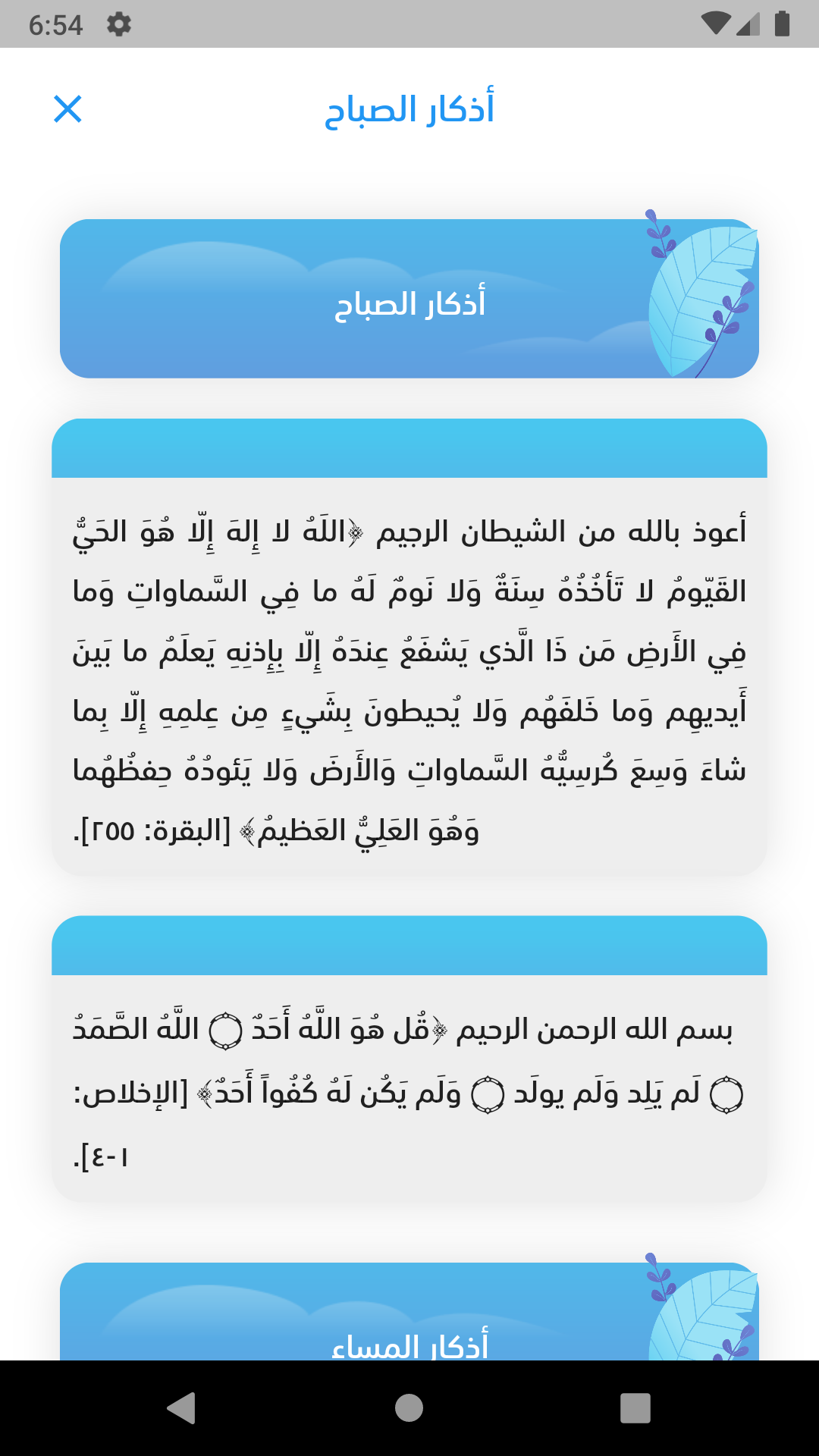Go to the device home screen
819x1456 pixels.
click(409, 1408)
